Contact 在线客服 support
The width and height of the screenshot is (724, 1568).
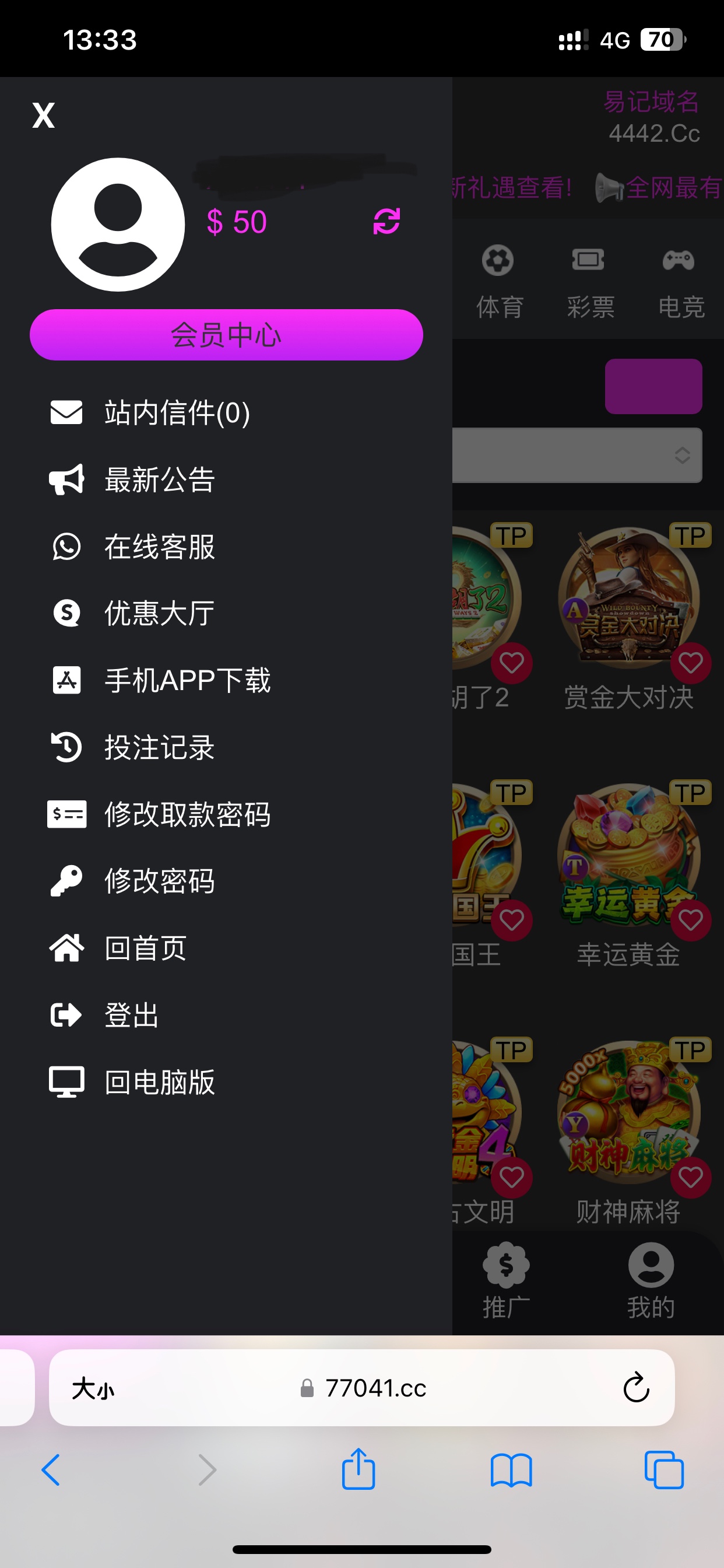pos(159,547)
